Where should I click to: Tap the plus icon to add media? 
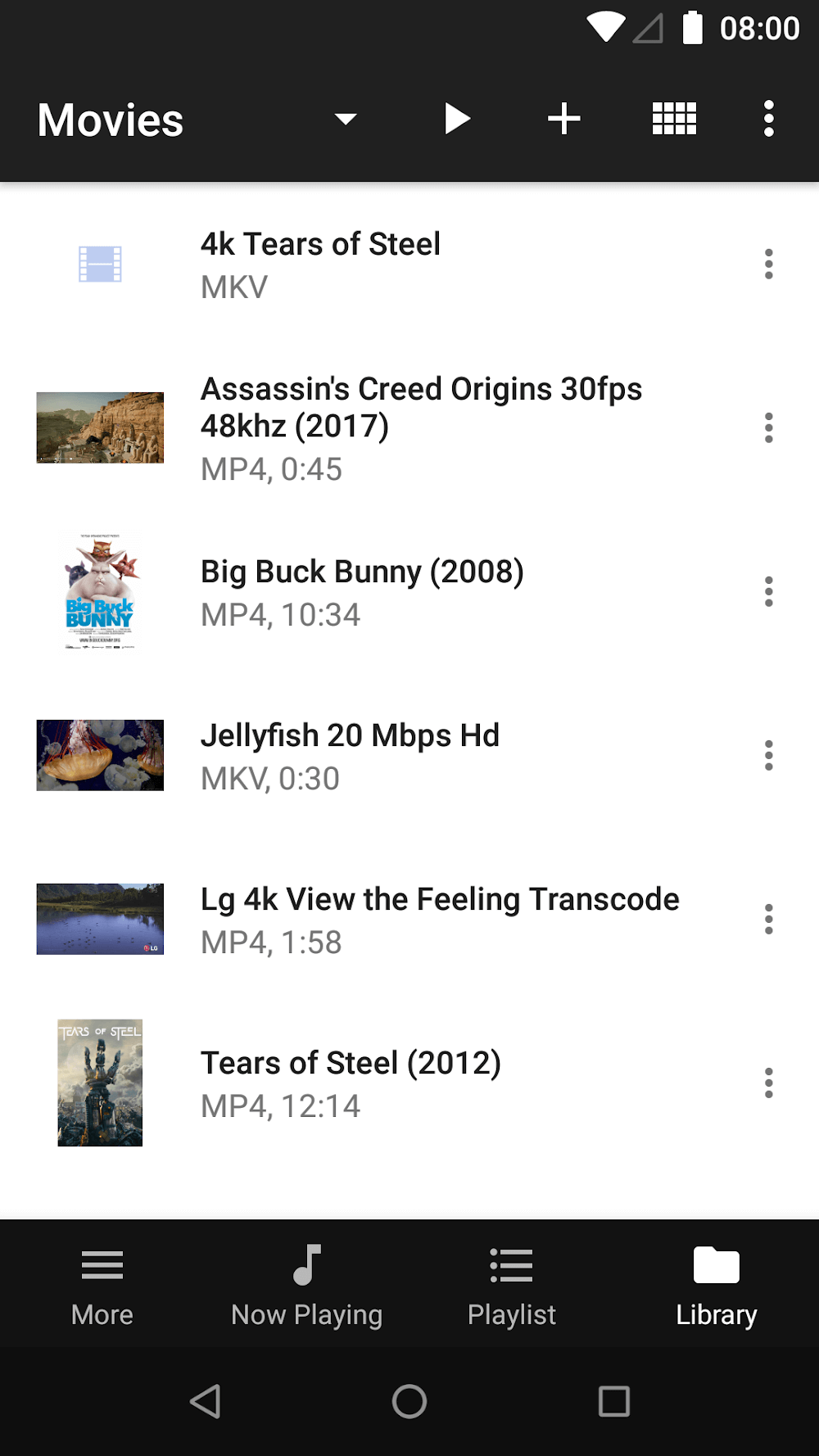click(564, 120)
